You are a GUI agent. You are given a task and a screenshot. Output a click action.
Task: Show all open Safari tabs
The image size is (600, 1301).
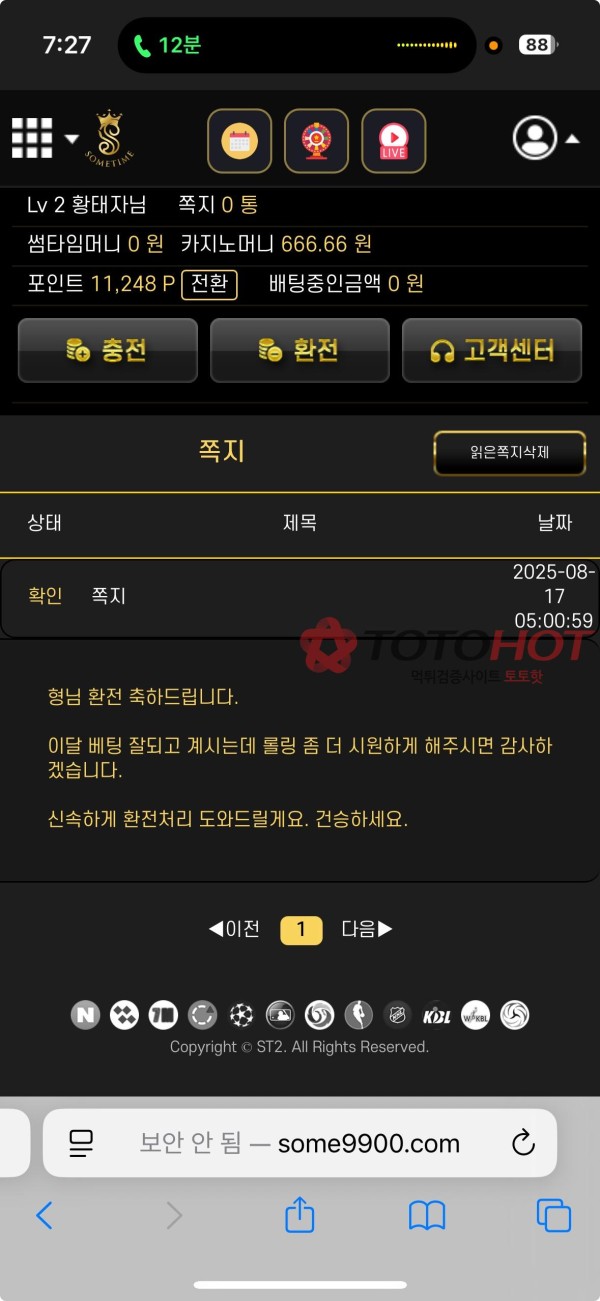tap(553, 1216)
